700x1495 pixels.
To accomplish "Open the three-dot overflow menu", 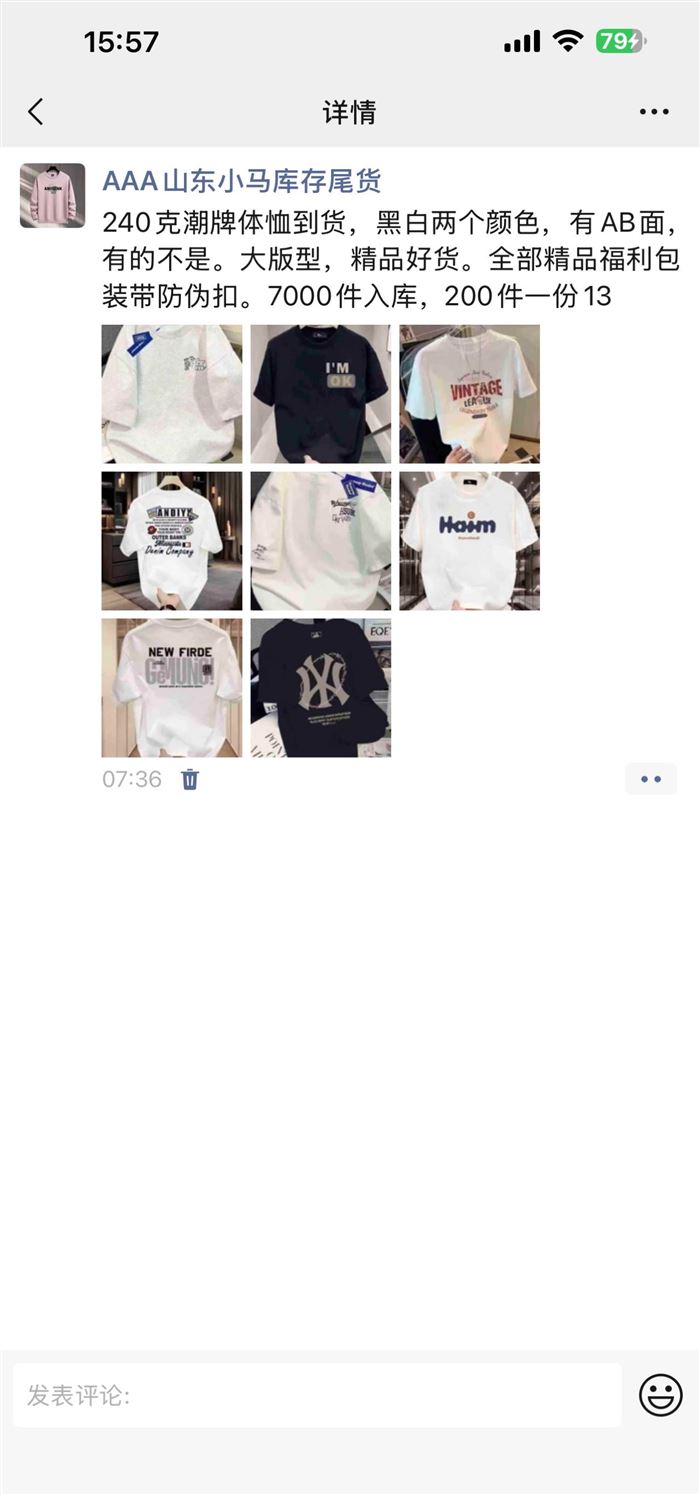I will coord(654,112).
